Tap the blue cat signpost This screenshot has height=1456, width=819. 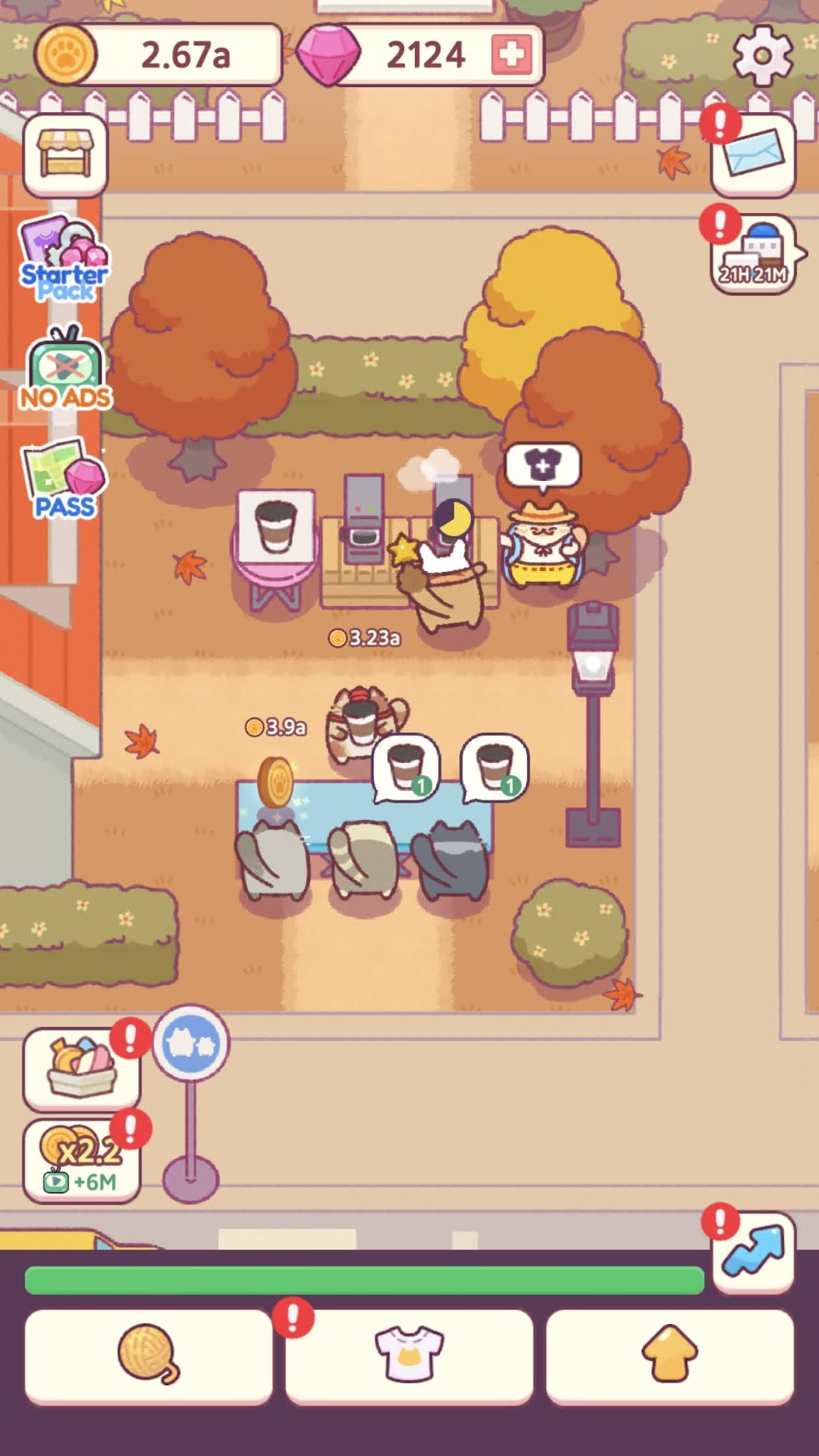point(191,1044)
